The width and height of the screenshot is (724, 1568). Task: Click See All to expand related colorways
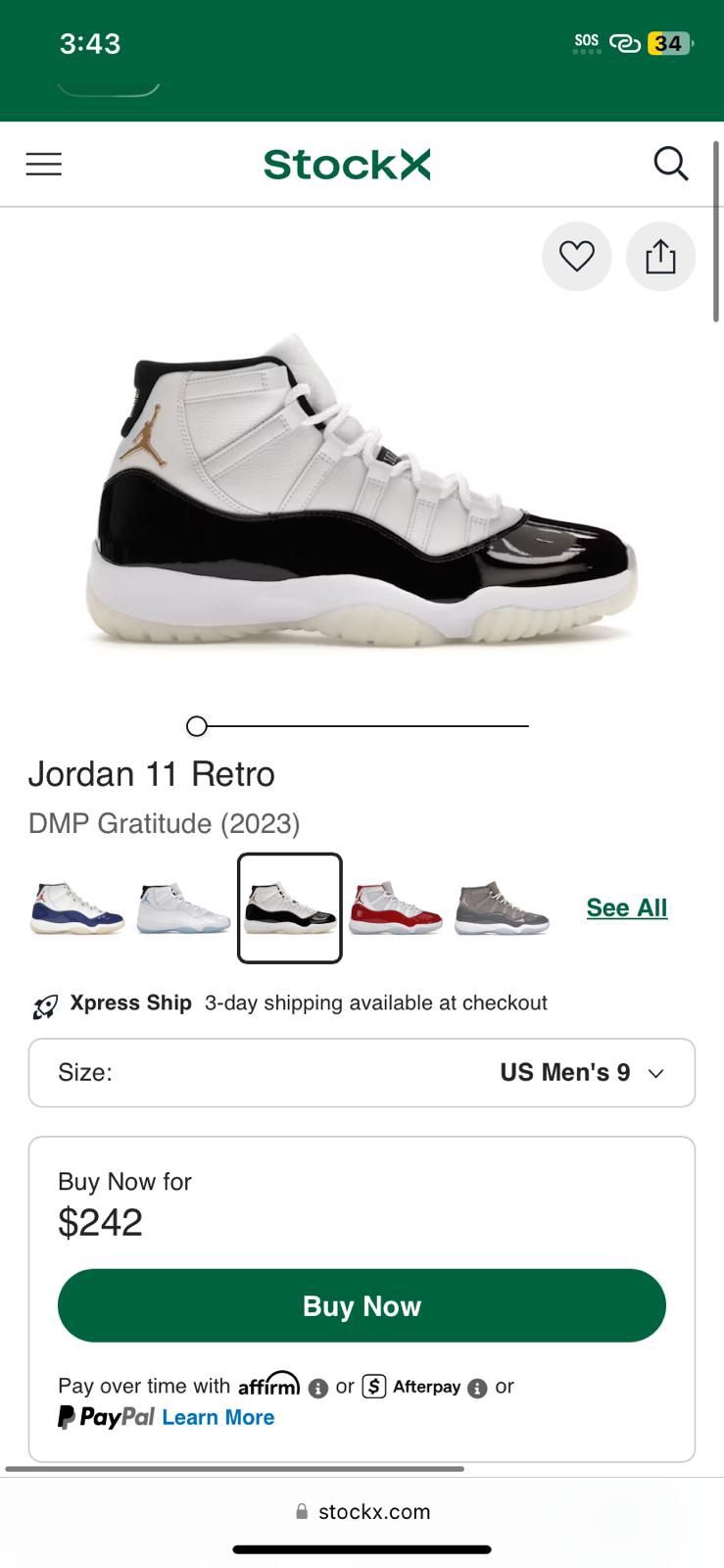pyautogui.click(x=626, y=907)
